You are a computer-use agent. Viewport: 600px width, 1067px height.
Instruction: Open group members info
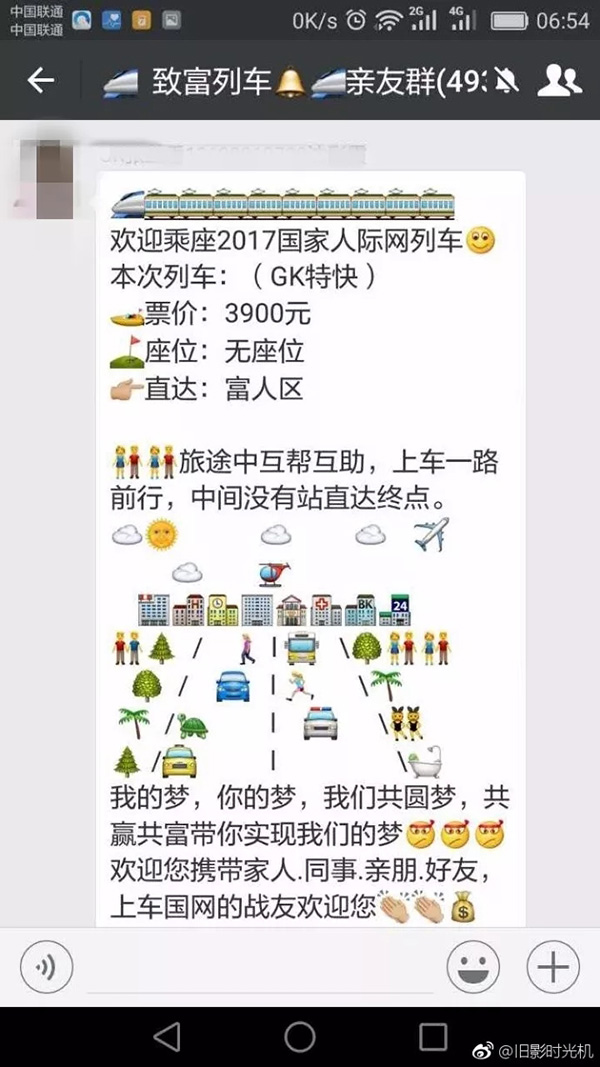559,81
